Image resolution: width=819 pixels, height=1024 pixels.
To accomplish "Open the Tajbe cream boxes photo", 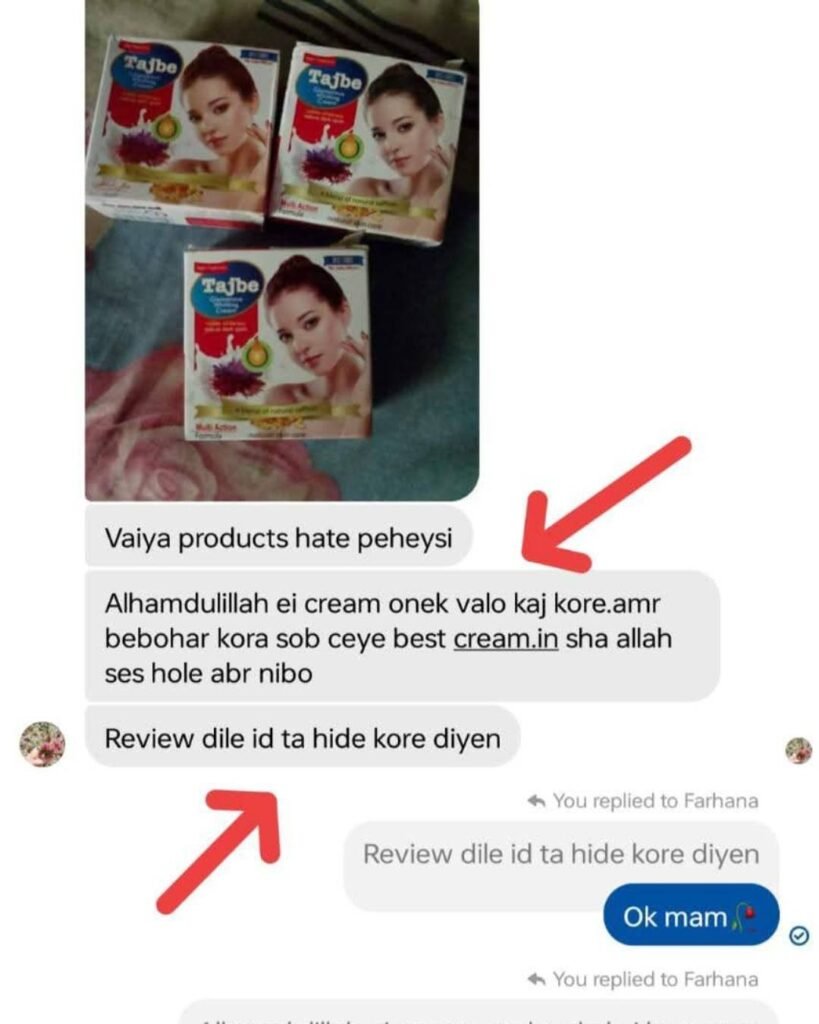I will click(281, 248).
